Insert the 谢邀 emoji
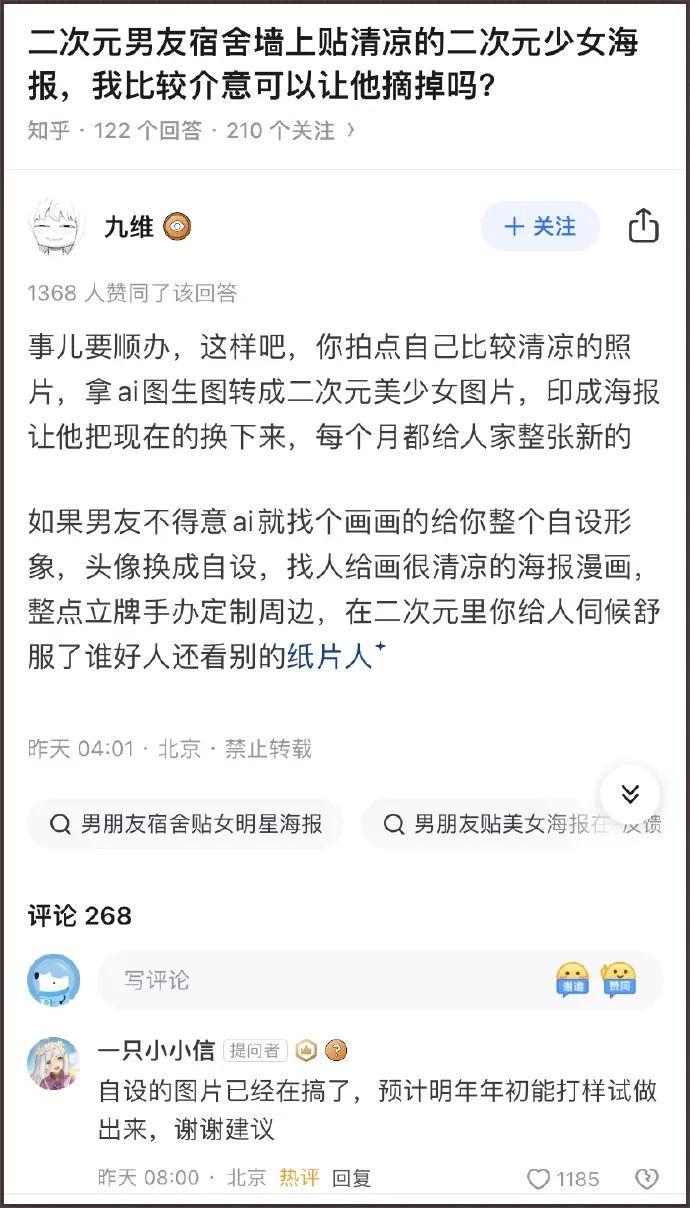This screenshot has width=690, height=1208. (572, 979)
